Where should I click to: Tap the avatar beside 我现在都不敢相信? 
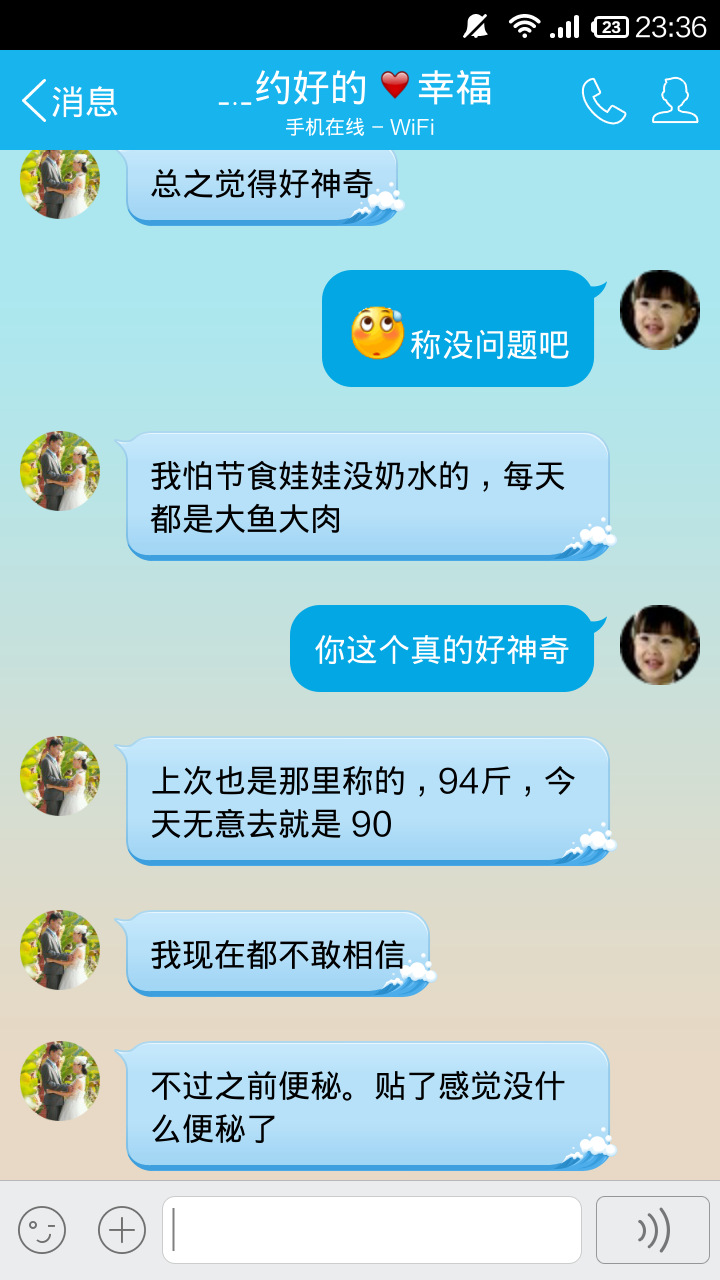[60, 950]
